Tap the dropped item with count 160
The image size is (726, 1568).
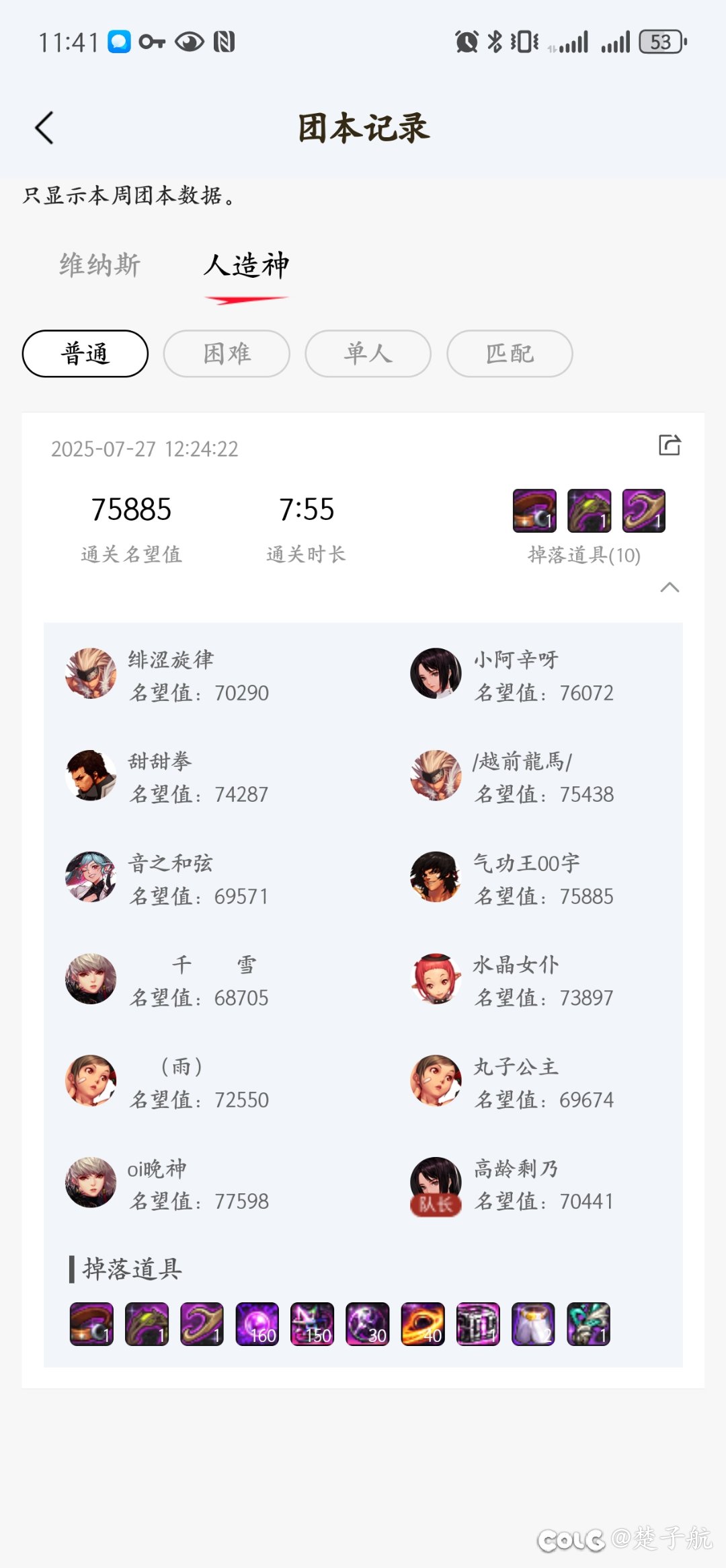257,1324
